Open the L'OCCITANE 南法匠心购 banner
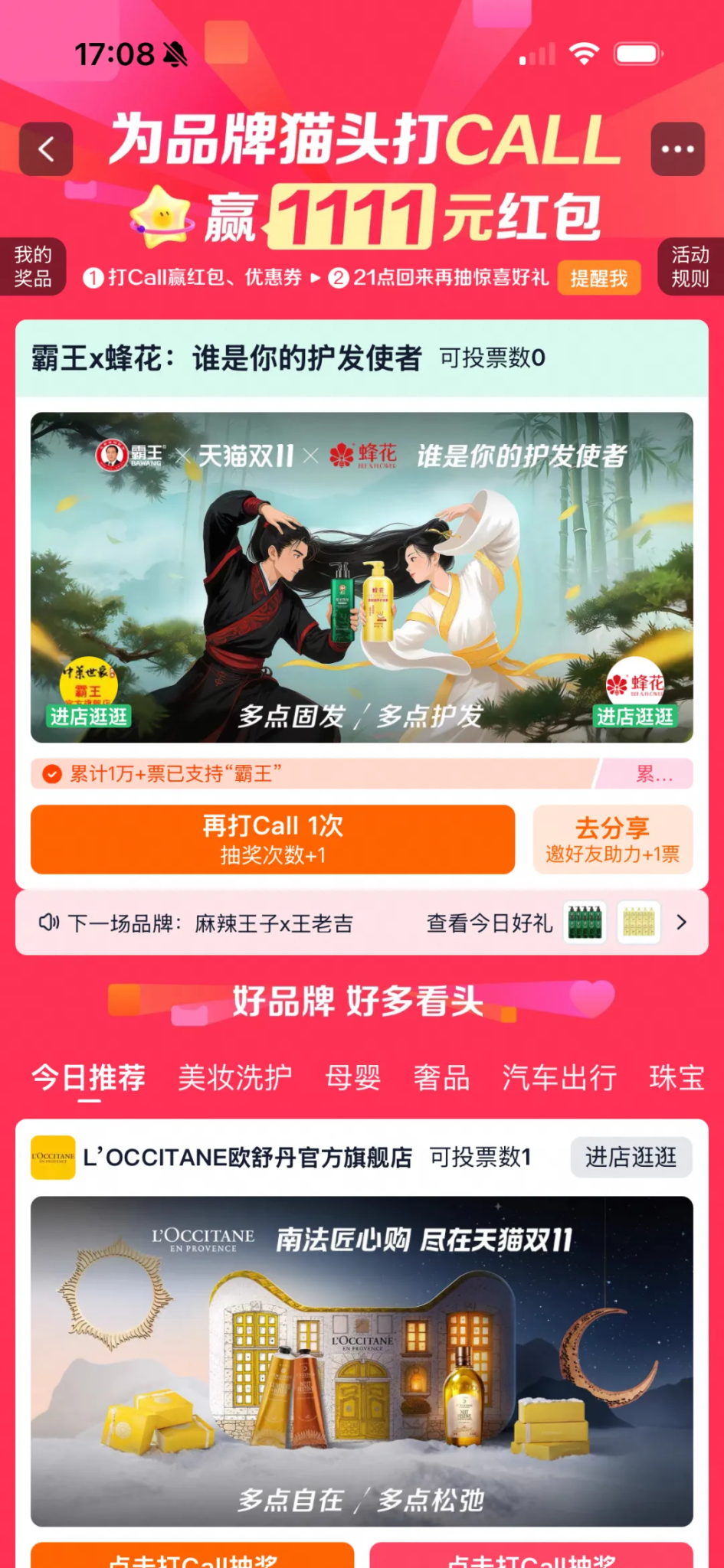Viewport: 724px width, 1568px height. (362, 1361)
